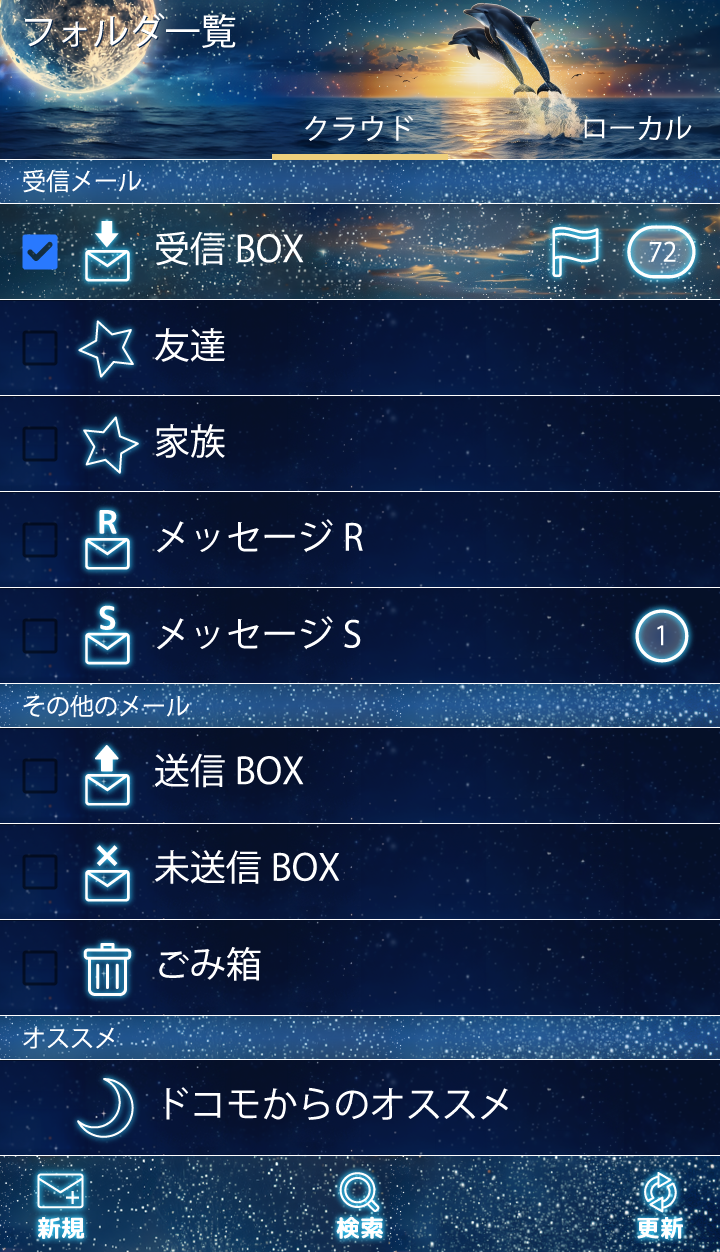
Task: Select the メッセージS checkbox
Action: point(40,636)
